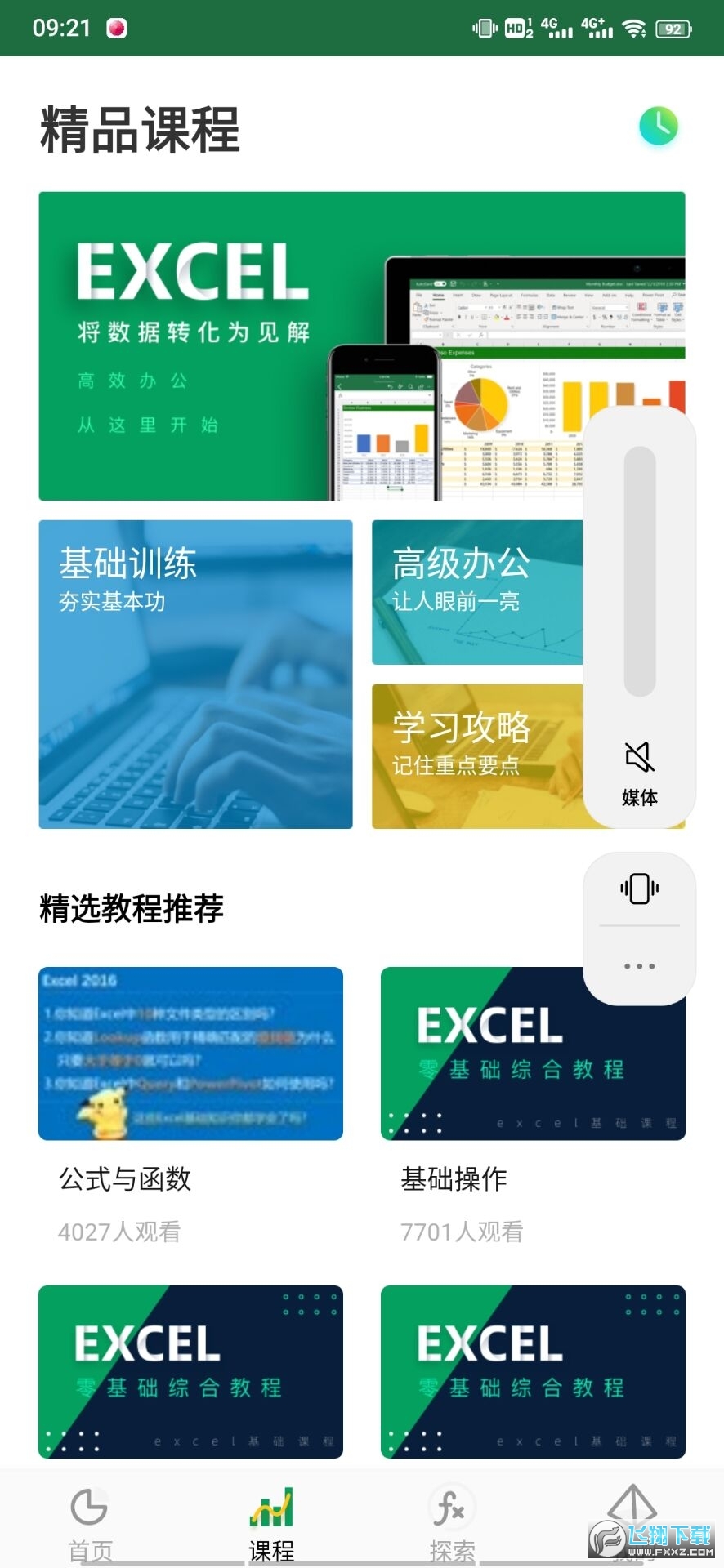Tap the Wi-Fi icon in the status bar
The image size is (724, 1568).
click(633, 27)
